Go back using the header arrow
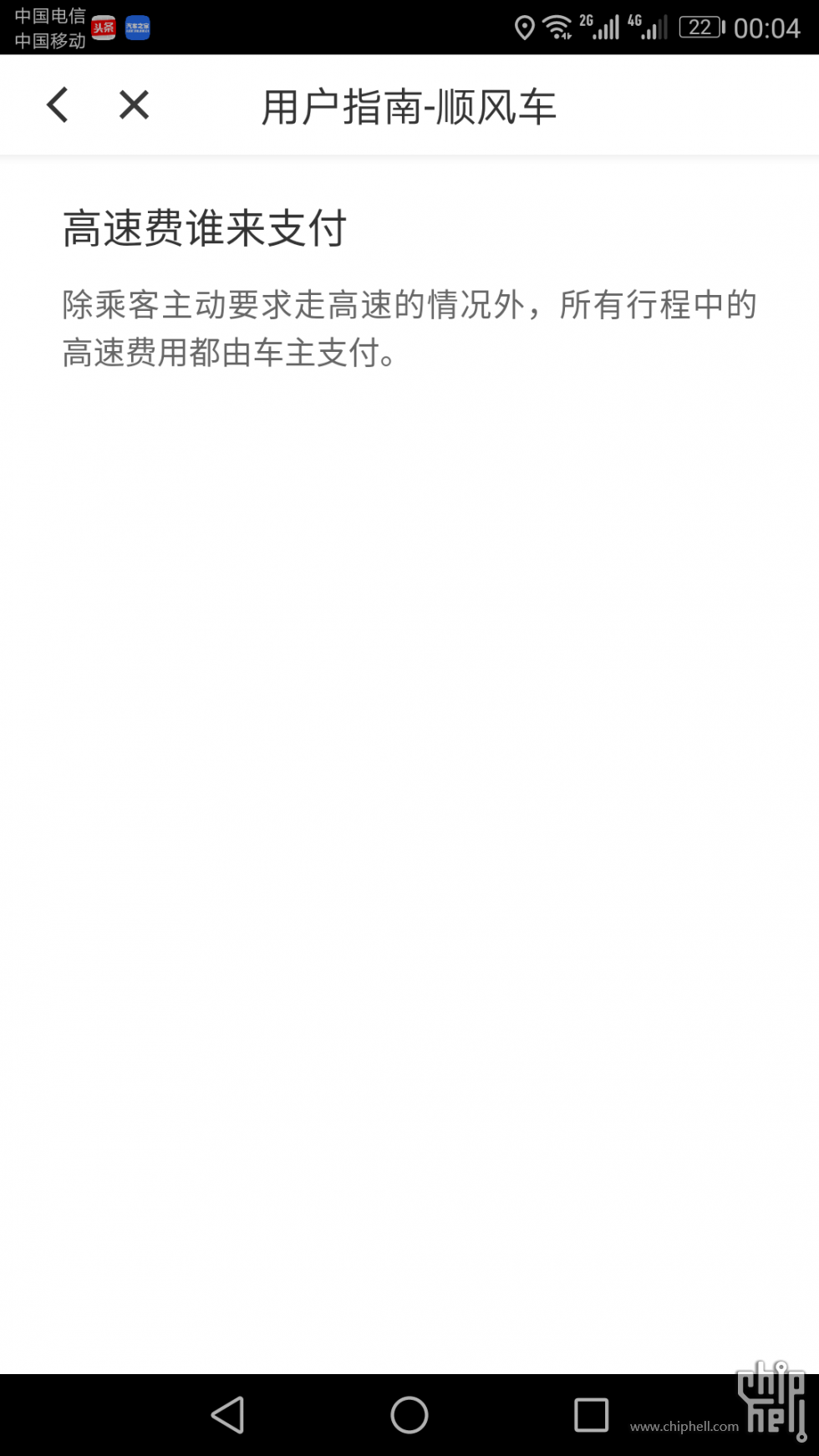Image resolution: width=819 pixels, height=1456 pixels. (x=58, y=105)
